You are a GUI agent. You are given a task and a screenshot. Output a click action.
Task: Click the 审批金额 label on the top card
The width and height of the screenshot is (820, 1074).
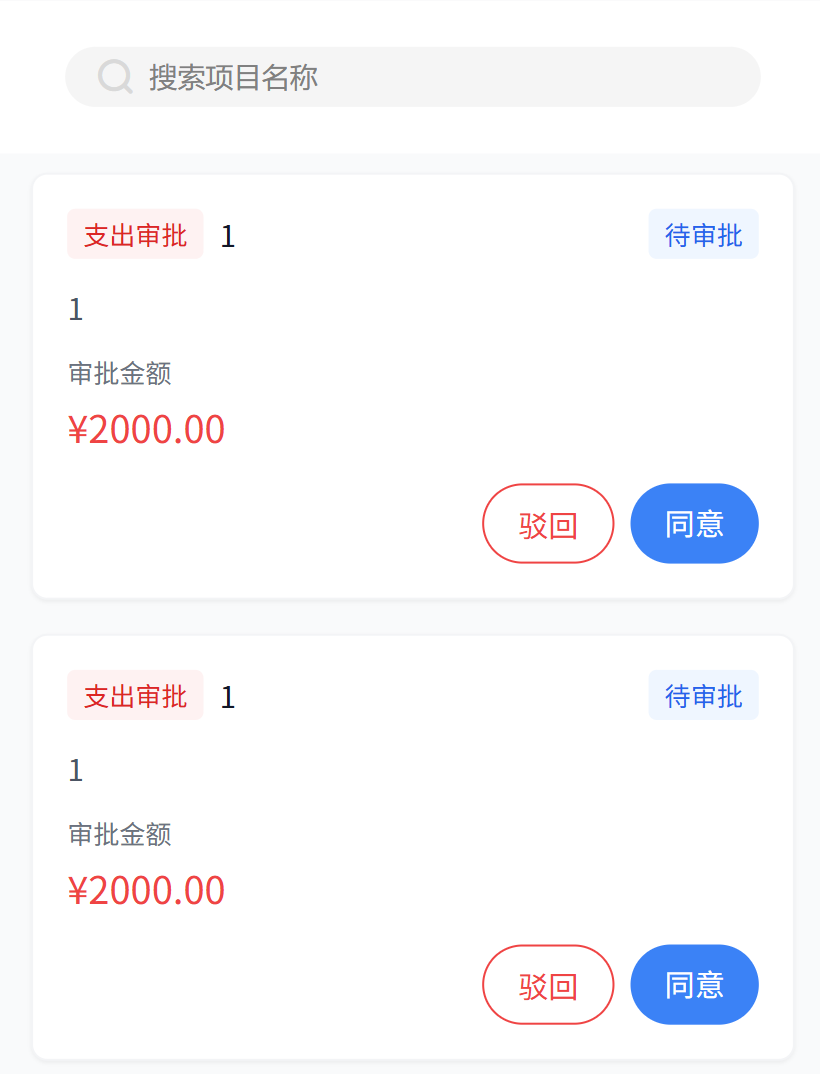(x=120, y=373)
